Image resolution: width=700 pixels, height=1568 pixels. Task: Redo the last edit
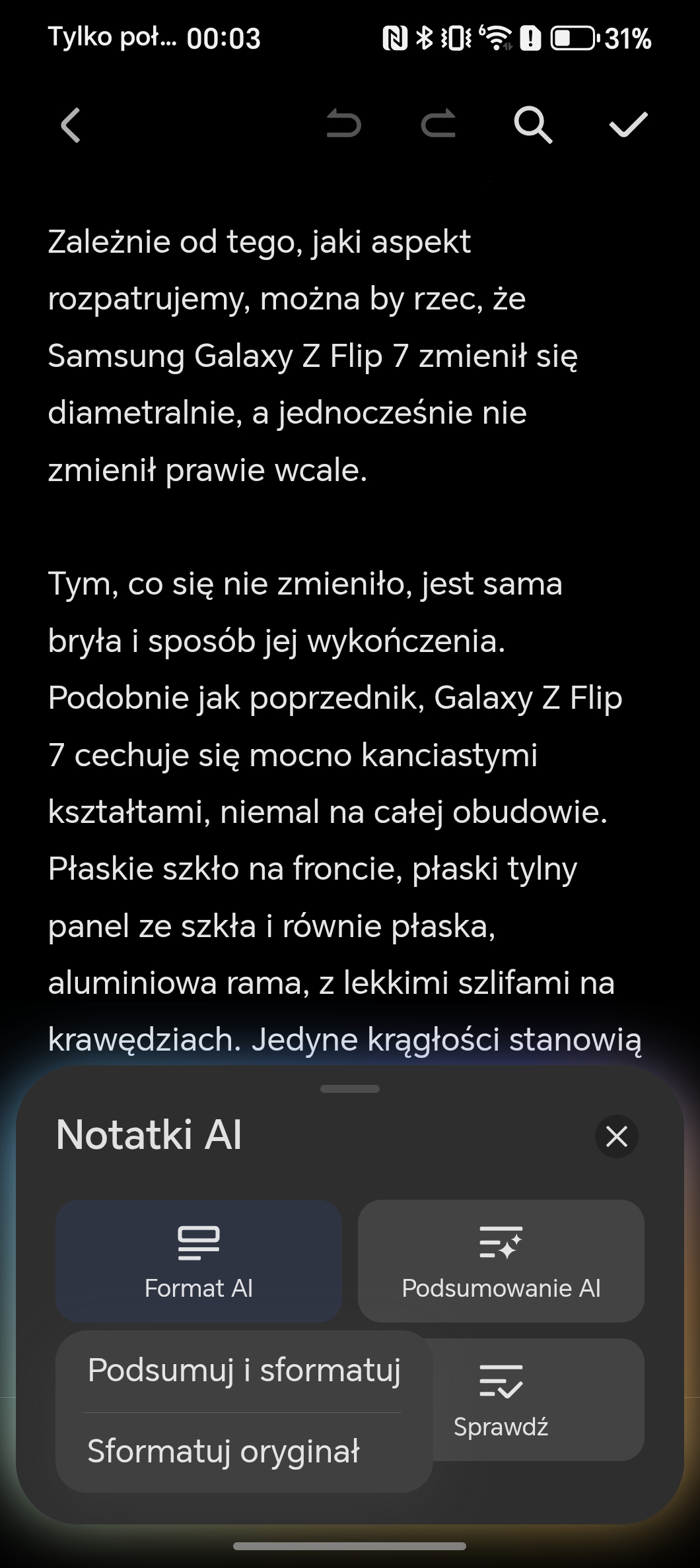click(x=438, y=125)
